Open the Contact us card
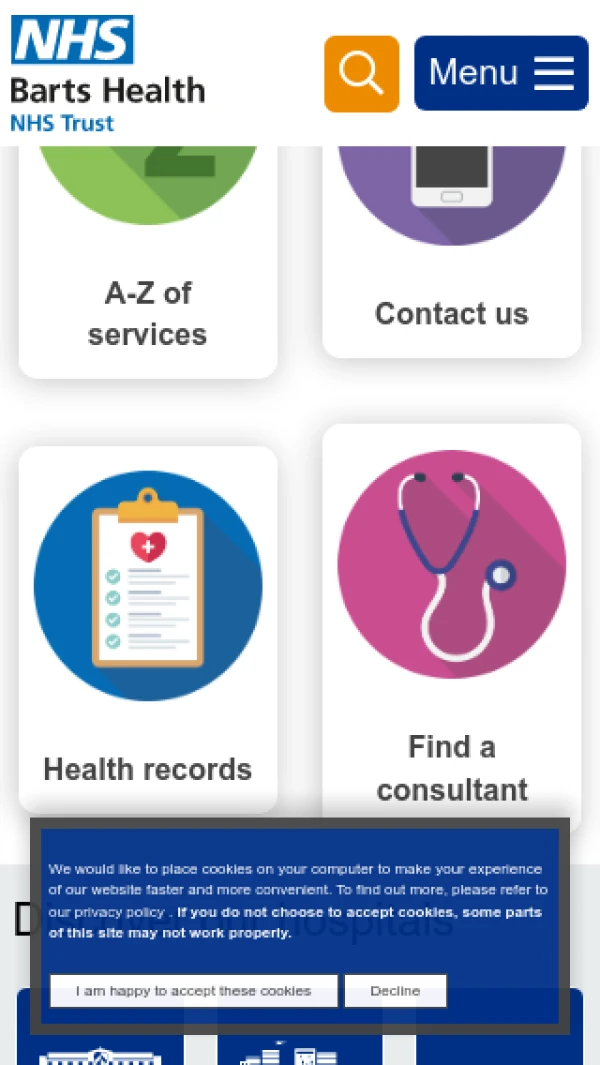This screenshot has width=600, height=1065. coord(452,251)
